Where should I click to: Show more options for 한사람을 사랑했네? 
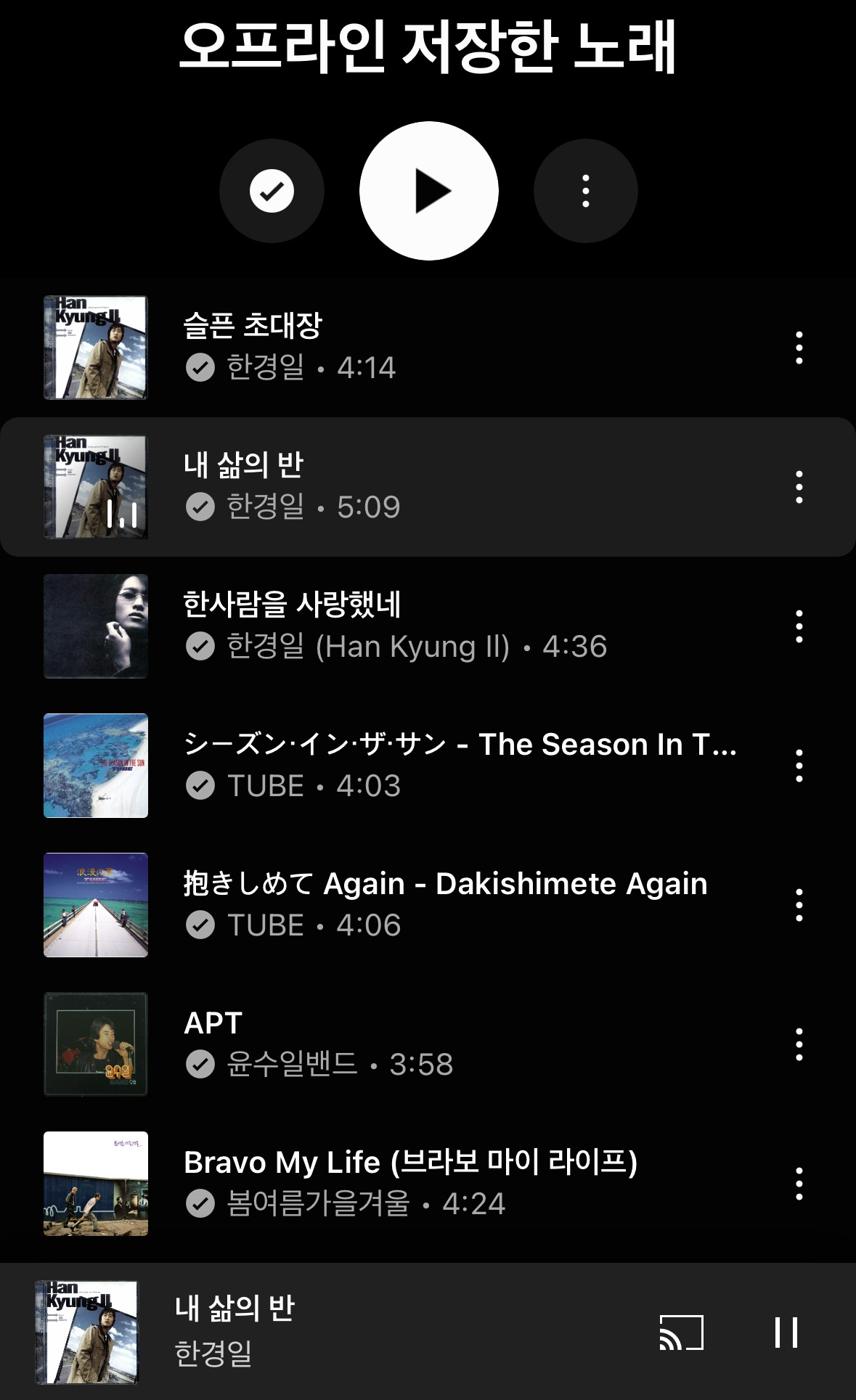tap(799, 626)
